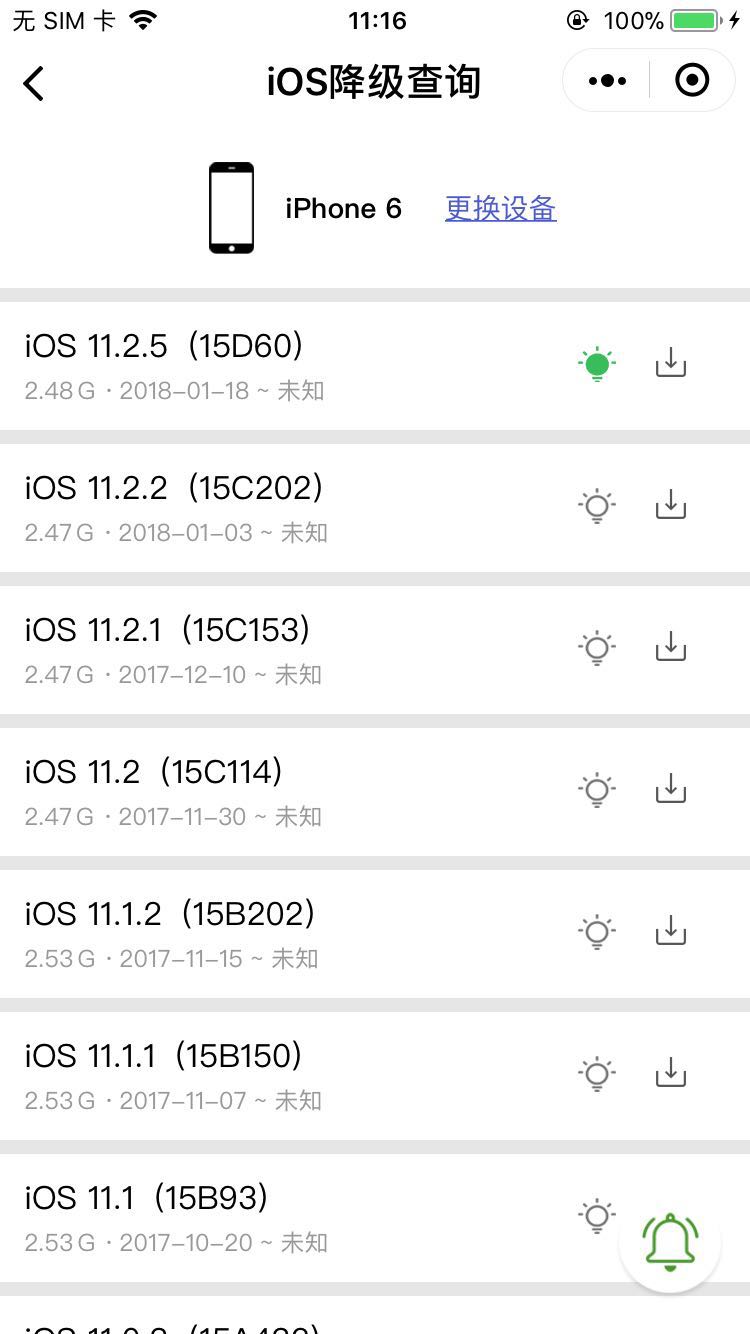
Task: Go back using the top-left arrow
Action: tap(34, 83)
